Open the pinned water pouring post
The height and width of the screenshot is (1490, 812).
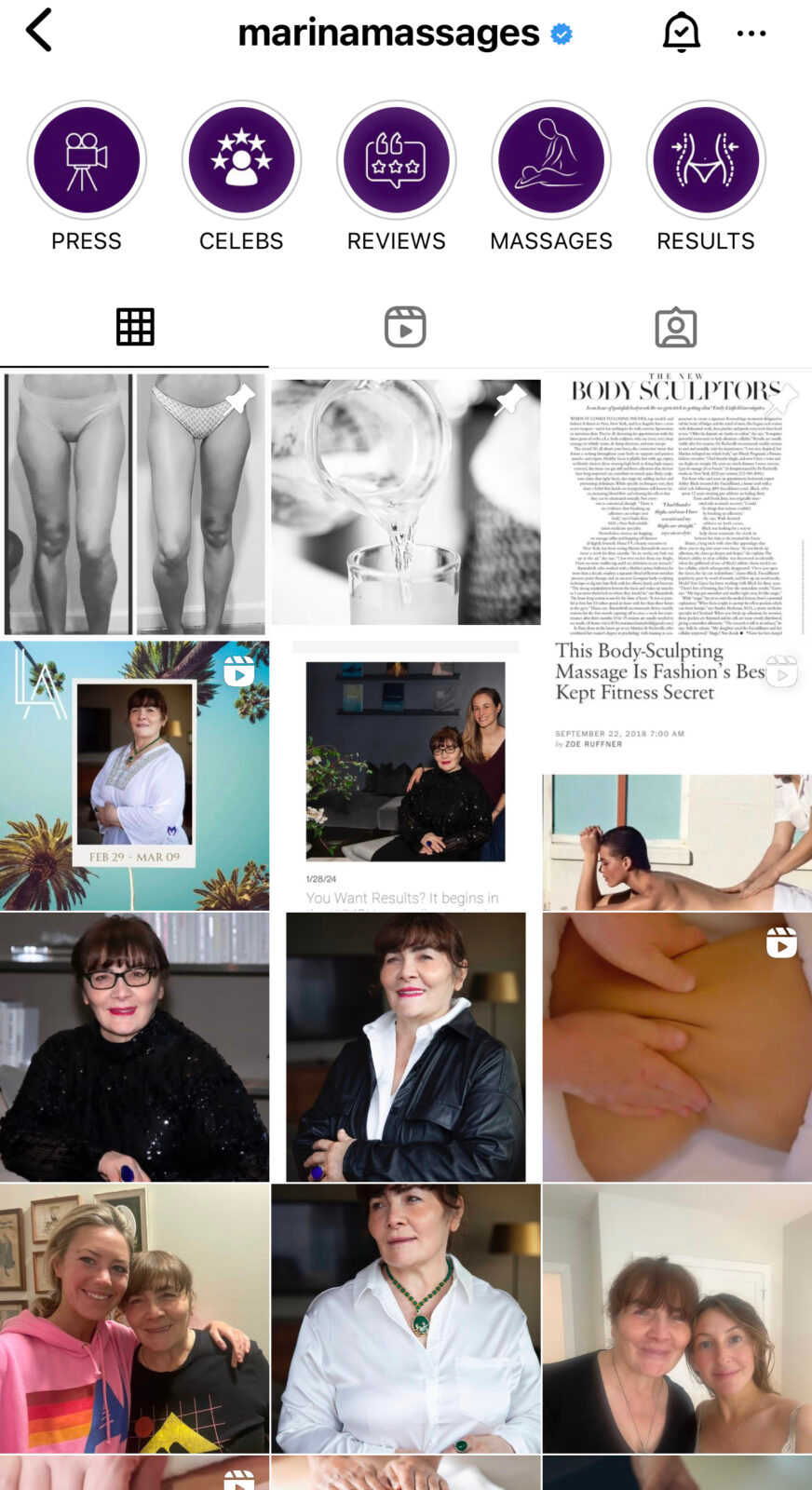(x=406, y=502)
